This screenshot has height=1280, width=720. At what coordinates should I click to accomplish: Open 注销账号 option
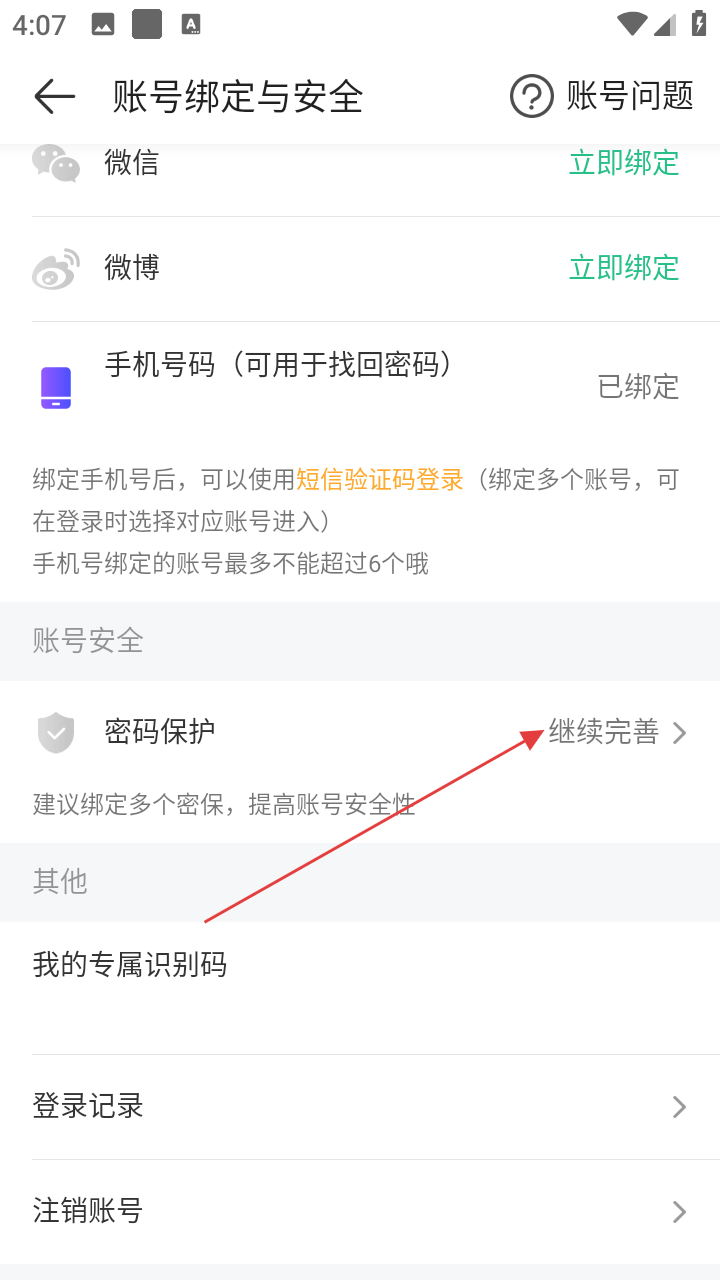(x=360, y=1211)
